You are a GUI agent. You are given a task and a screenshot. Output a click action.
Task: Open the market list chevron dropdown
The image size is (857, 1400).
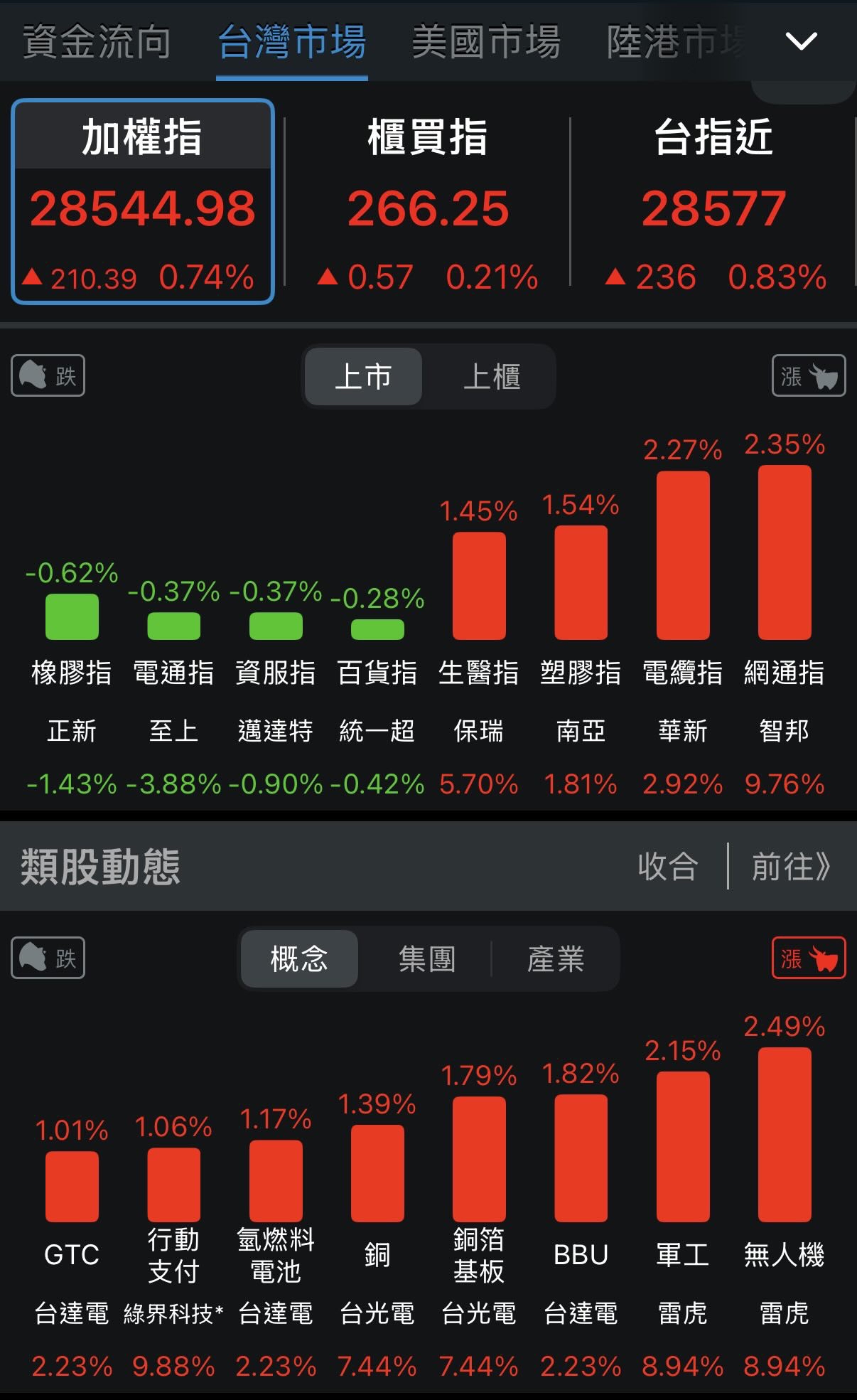[x=800, y=41]
